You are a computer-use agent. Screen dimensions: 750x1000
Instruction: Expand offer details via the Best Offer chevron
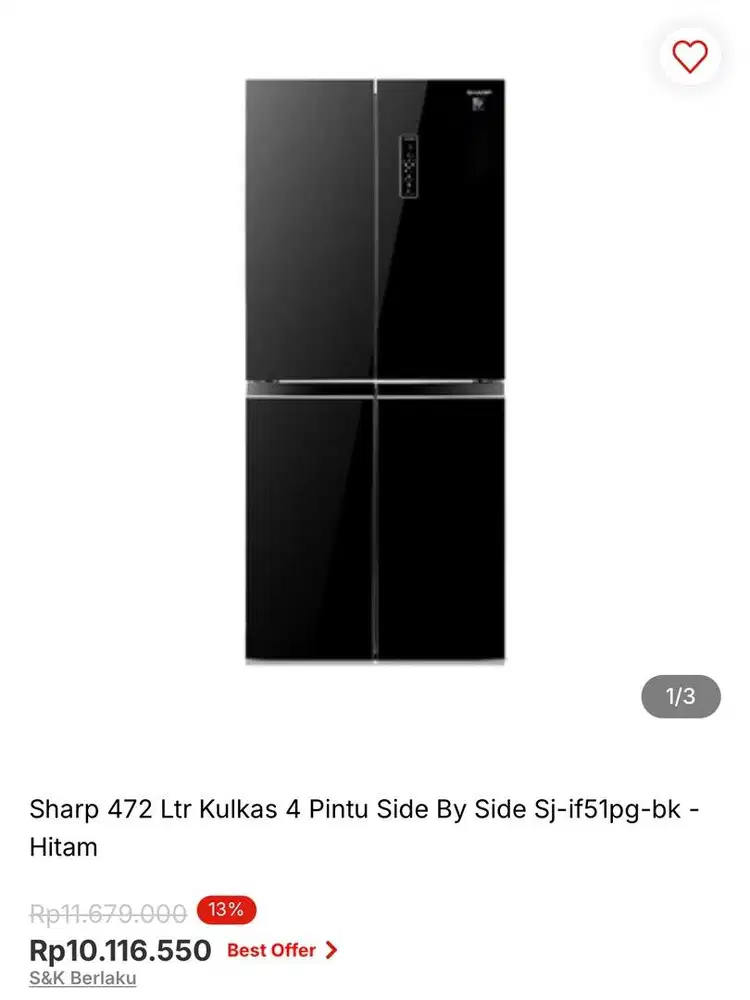332,951
